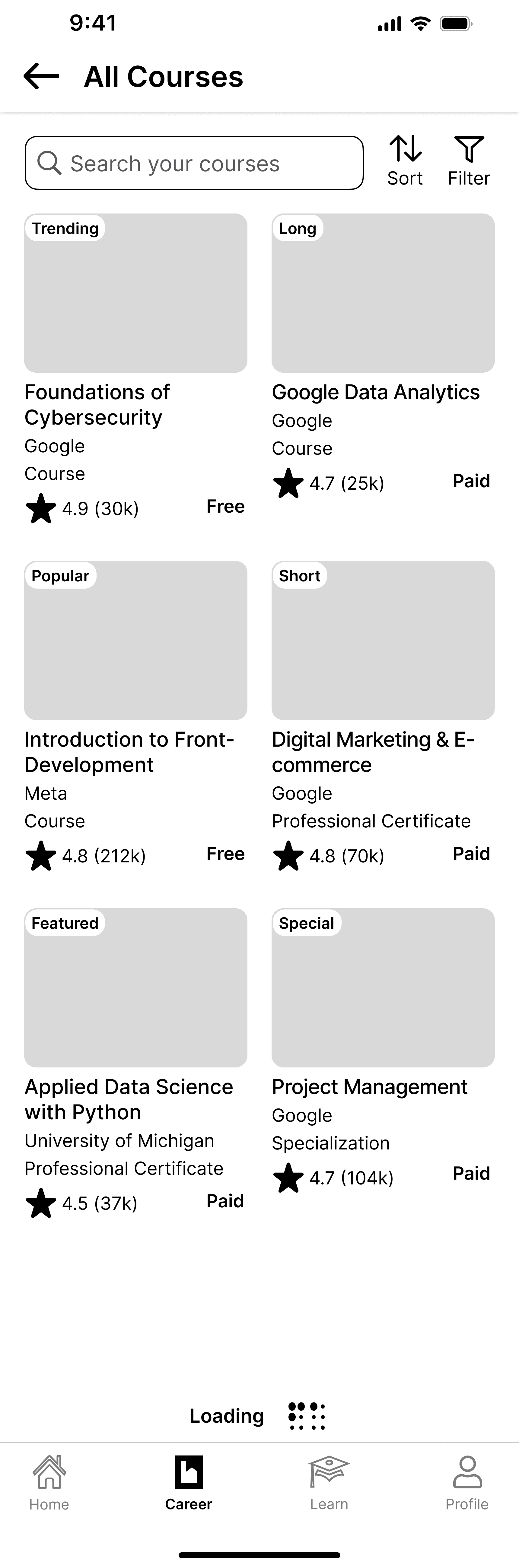Go to the Profile tab
This screenshot has width=519, height=1568.
click(467, 1483)
